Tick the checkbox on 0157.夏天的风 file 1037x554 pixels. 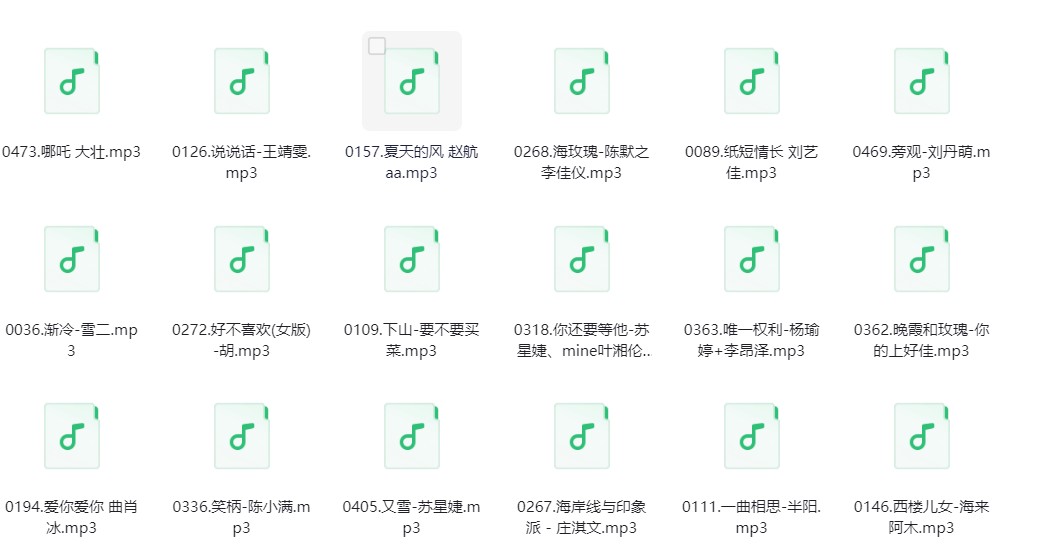coord(377,46)
